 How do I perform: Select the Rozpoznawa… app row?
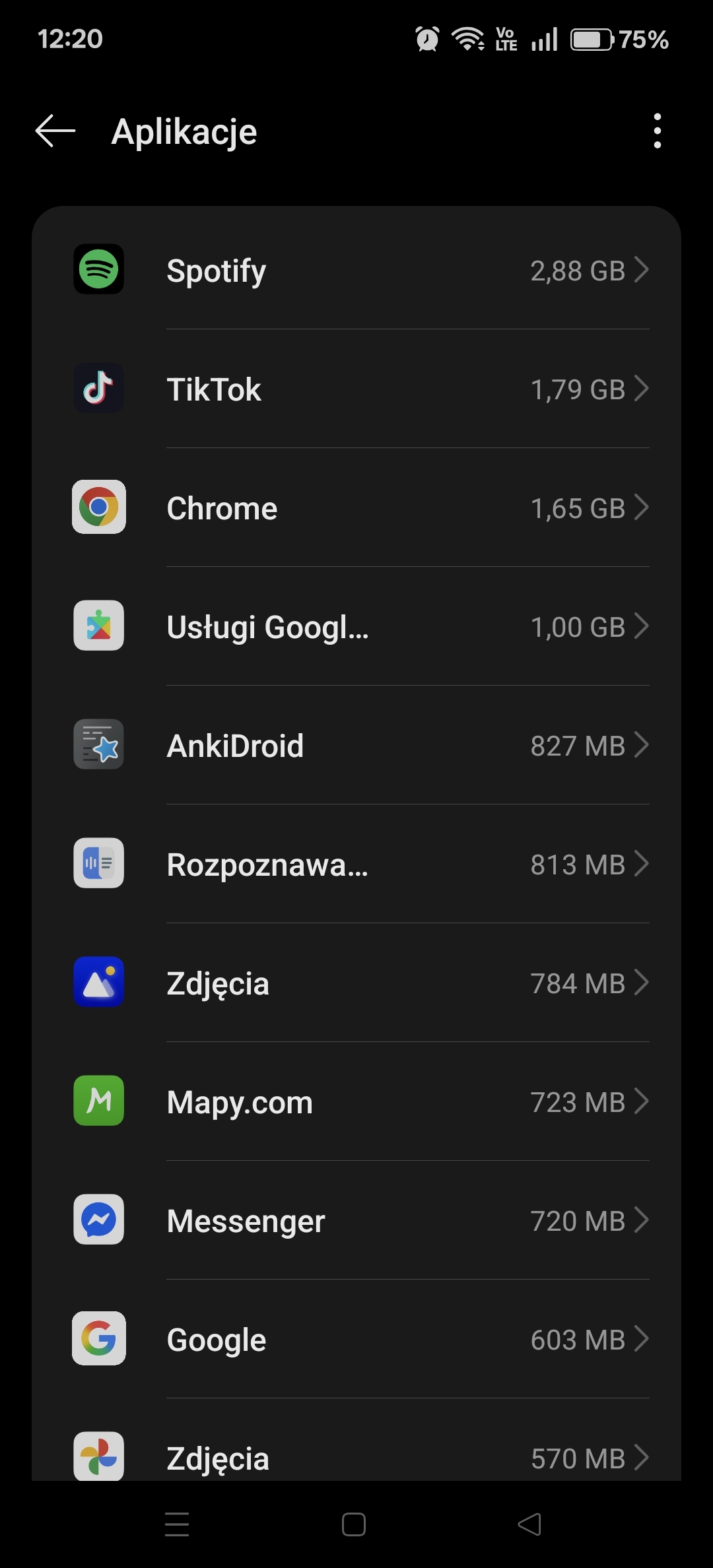point(356,864)
